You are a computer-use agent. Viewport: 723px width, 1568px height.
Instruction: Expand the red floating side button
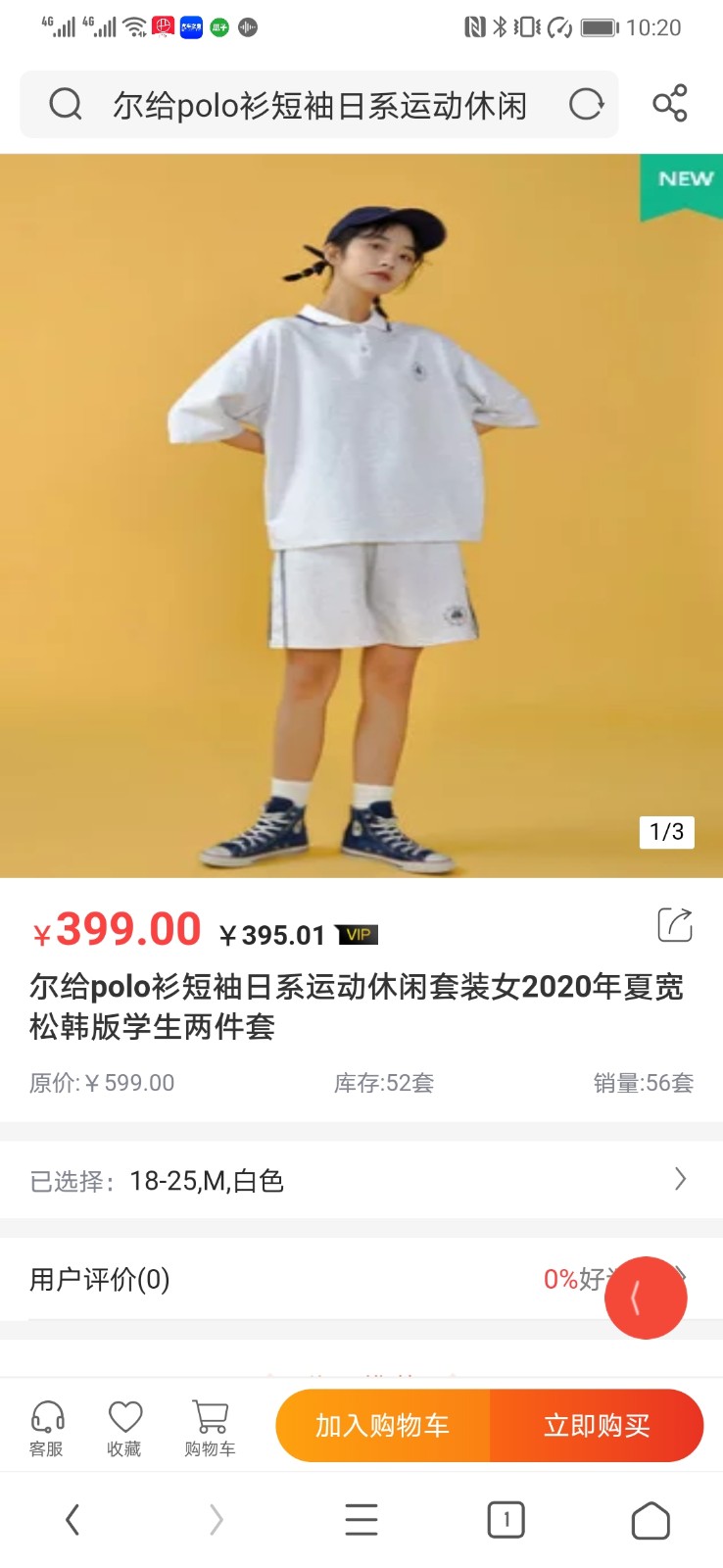click(645, 1298)
